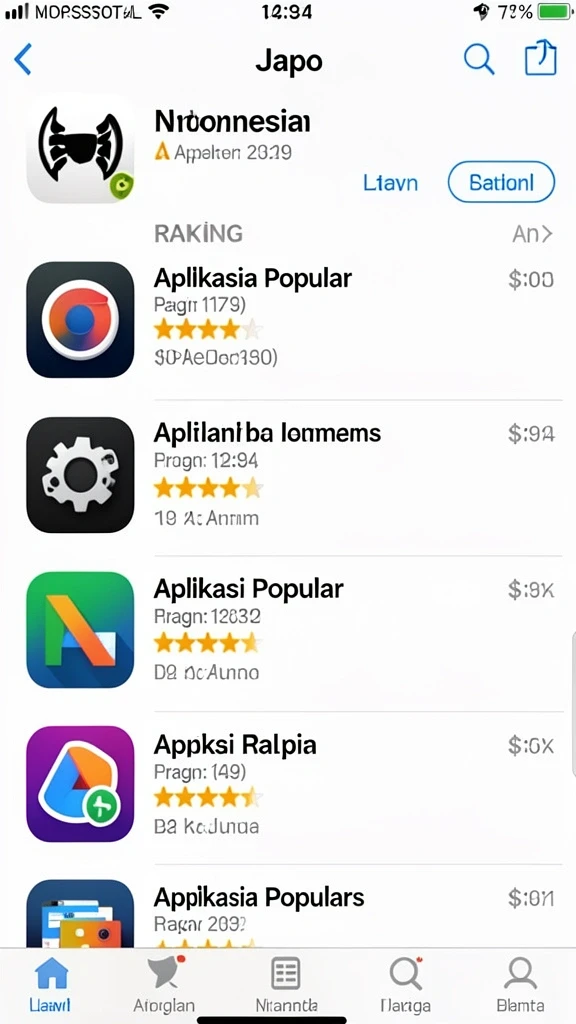Tap the $:00 price on Aplikasia Popular
576x1024 pixels.
coord(531,280)
